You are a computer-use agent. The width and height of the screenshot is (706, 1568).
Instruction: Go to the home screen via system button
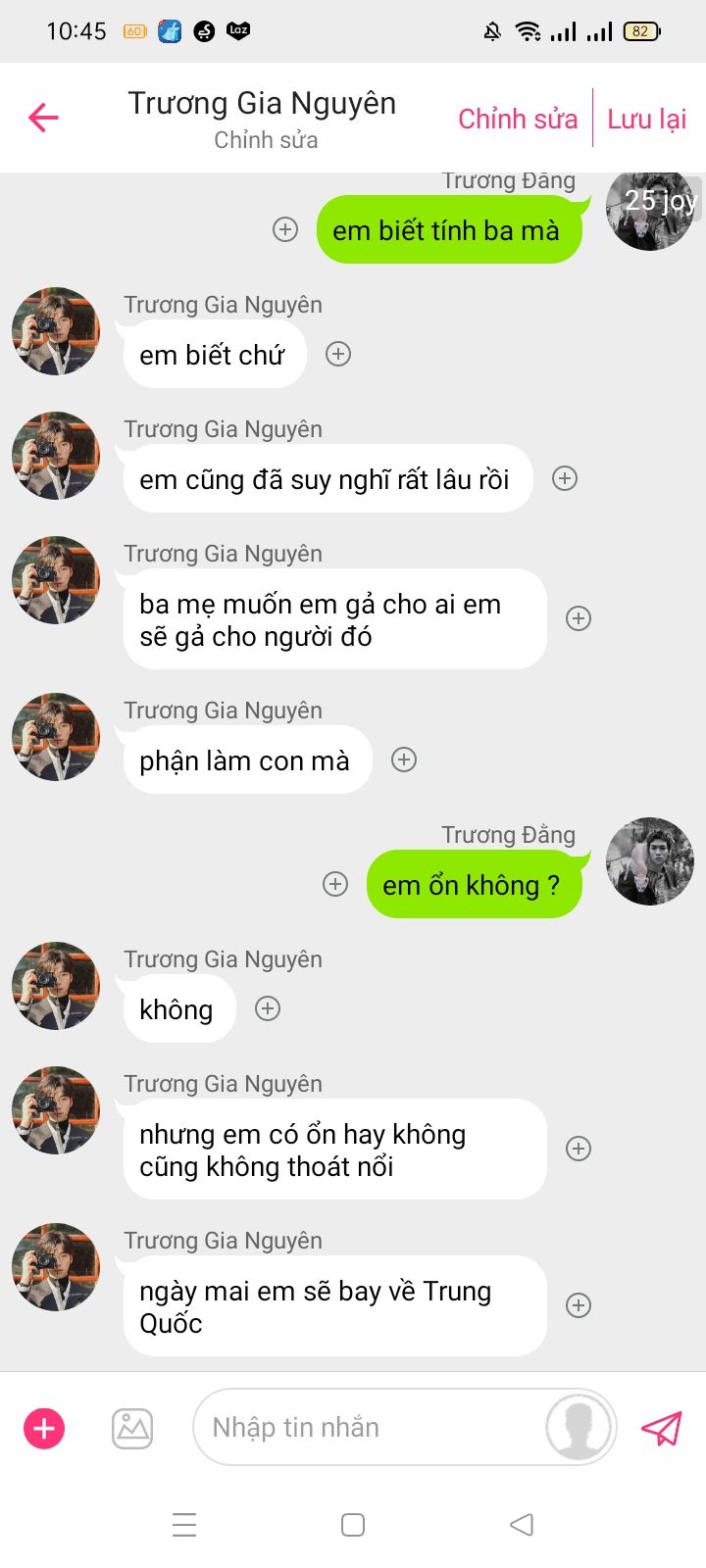[x=353, y=1525]
